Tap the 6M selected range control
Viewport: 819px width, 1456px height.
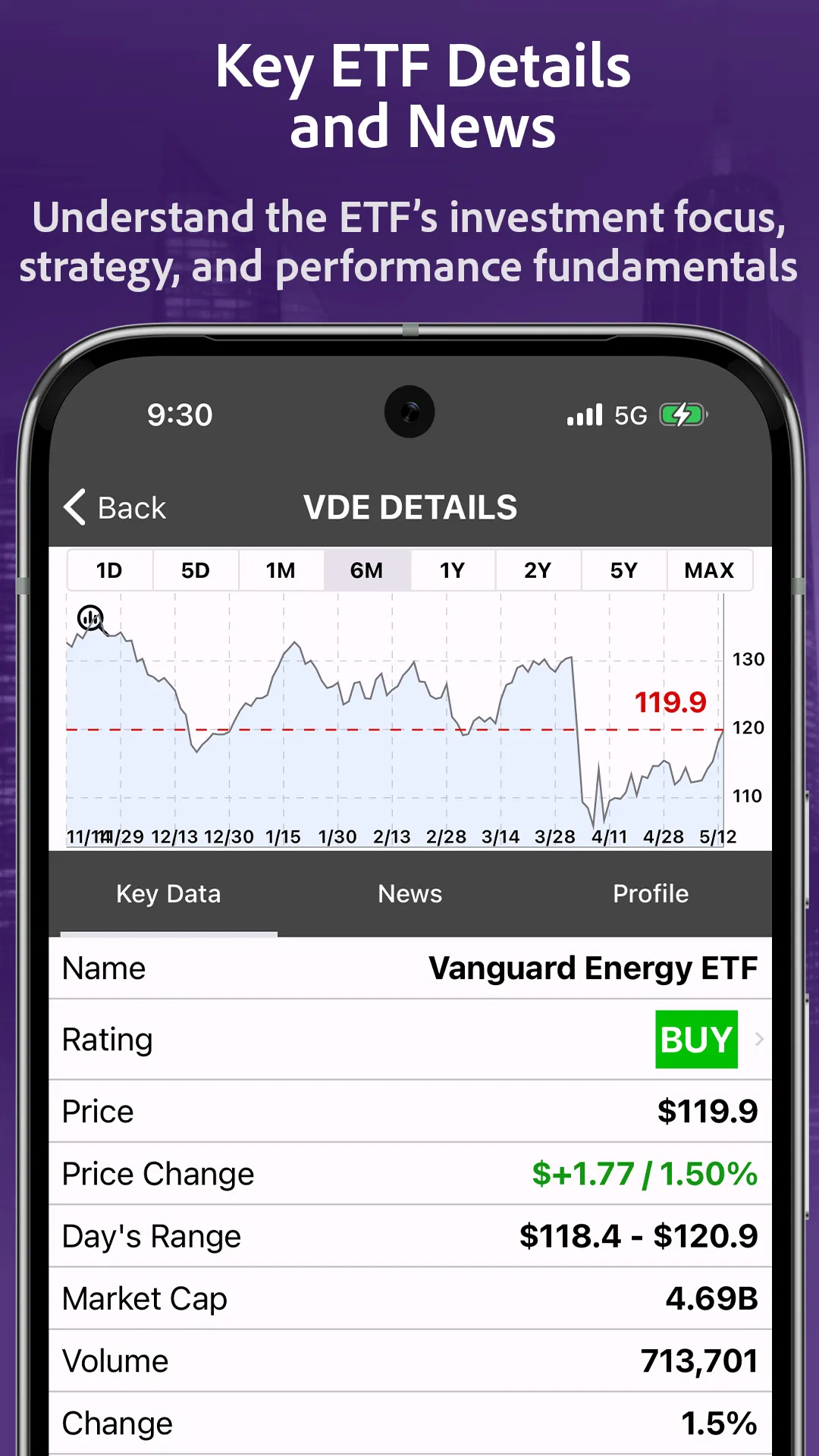367,570
